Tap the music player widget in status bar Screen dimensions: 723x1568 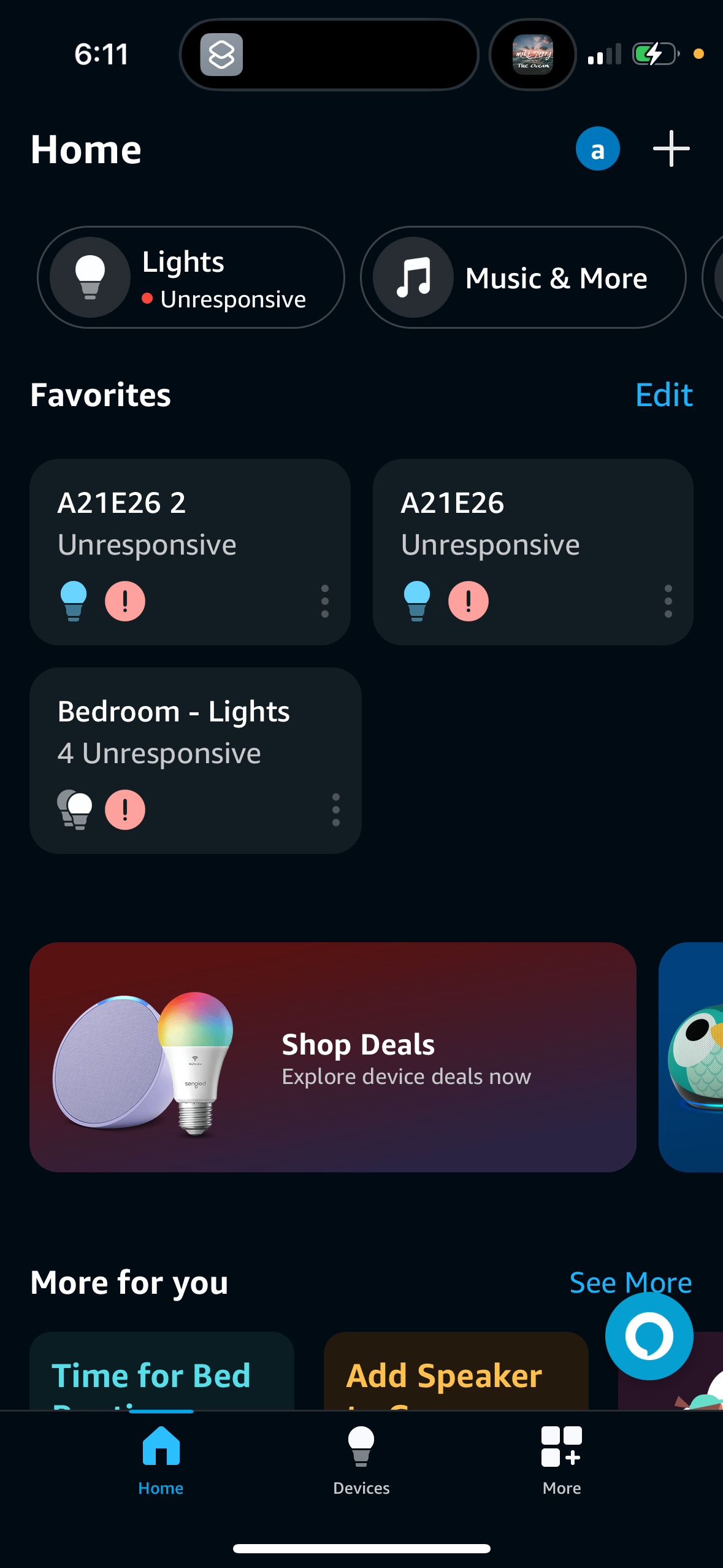pyautogui.click(x=532, y=55)
